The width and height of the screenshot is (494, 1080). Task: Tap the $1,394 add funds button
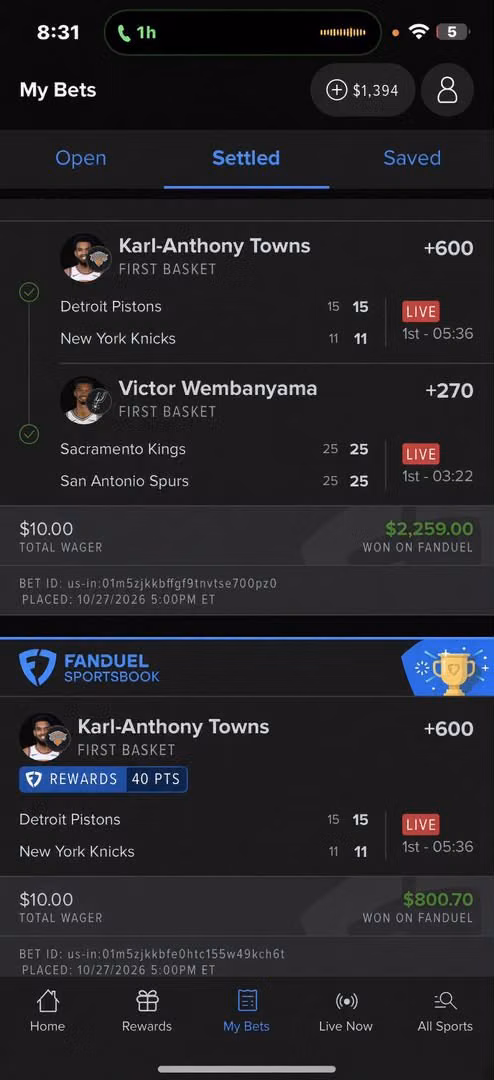pos(362,90)
